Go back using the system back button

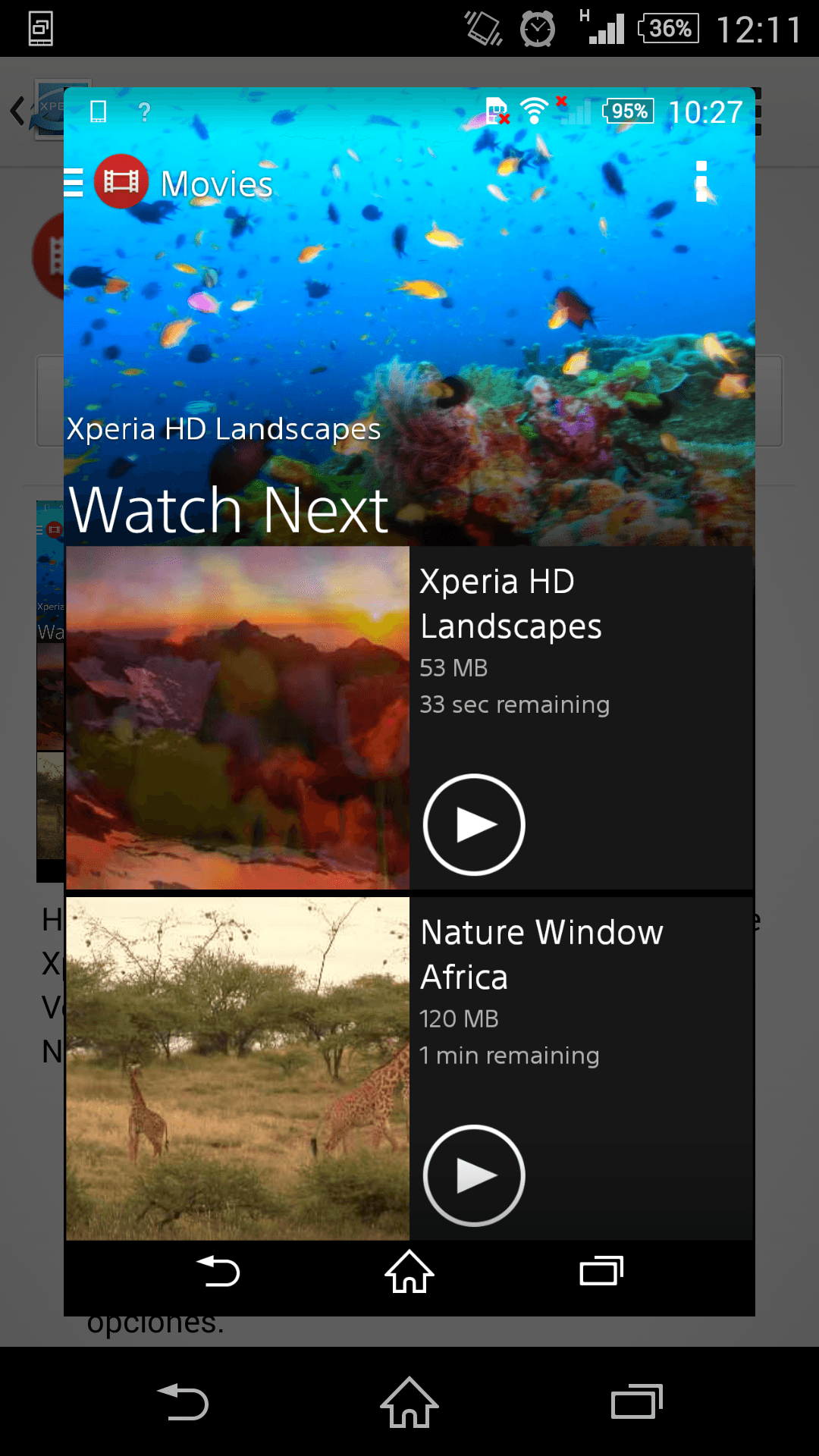pyautogui.click(x=183, y=1401)
